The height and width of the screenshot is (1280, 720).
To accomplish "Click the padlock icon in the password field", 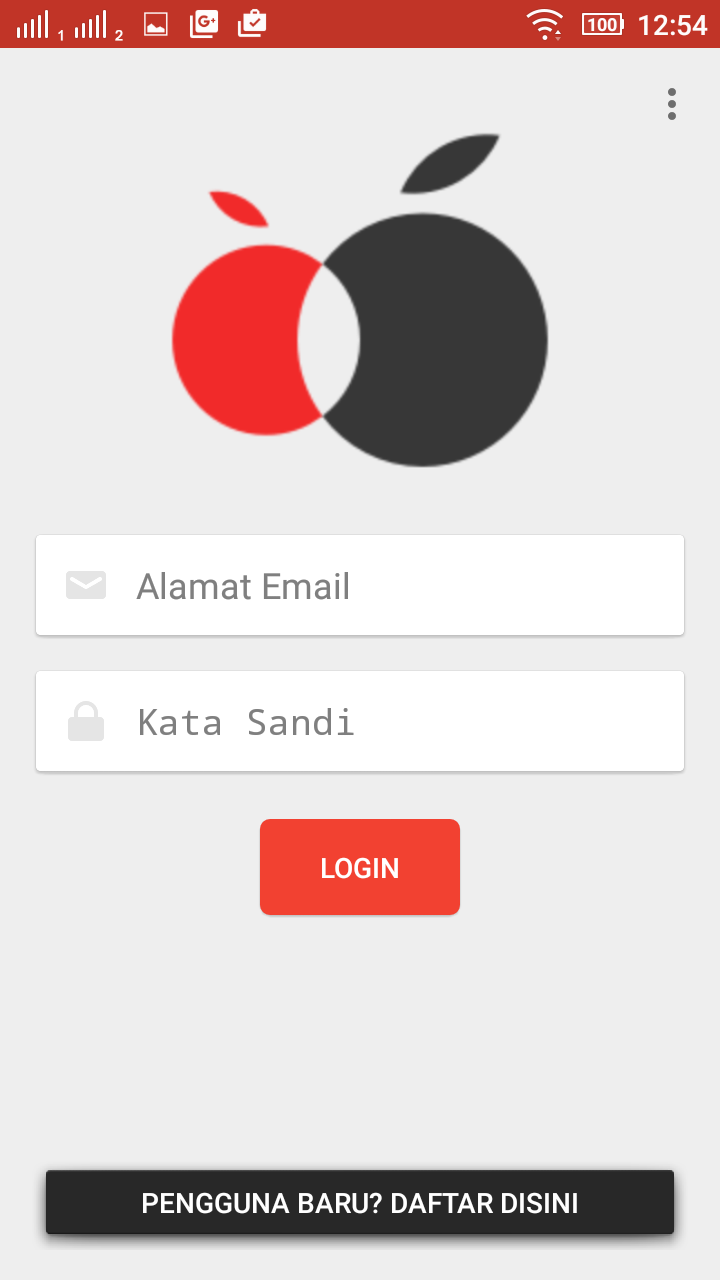I will pyautogui.click(x=85, y=720).
